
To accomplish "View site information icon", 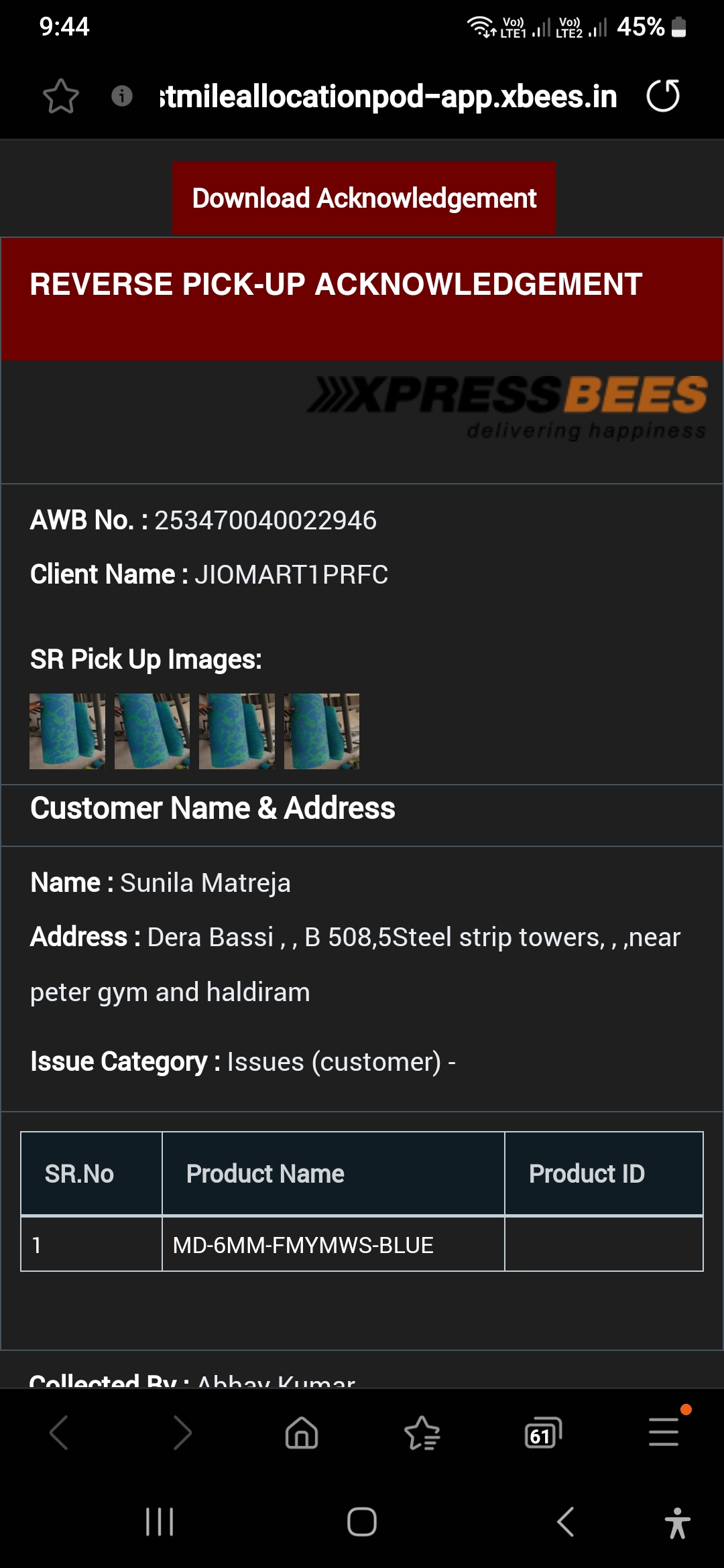I will tap(122, 96).
